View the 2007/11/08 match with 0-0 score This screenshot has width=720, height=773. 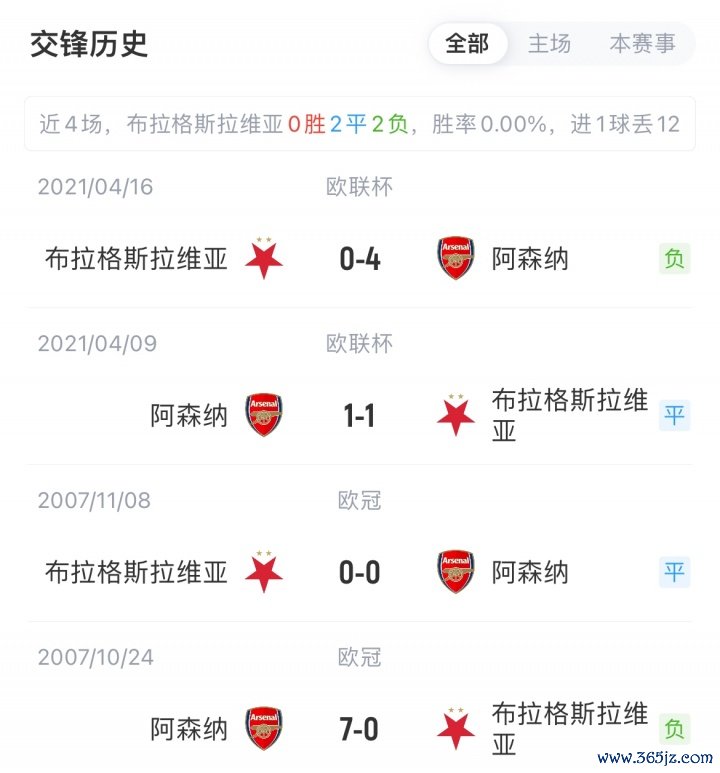click(x=360, y=572)
